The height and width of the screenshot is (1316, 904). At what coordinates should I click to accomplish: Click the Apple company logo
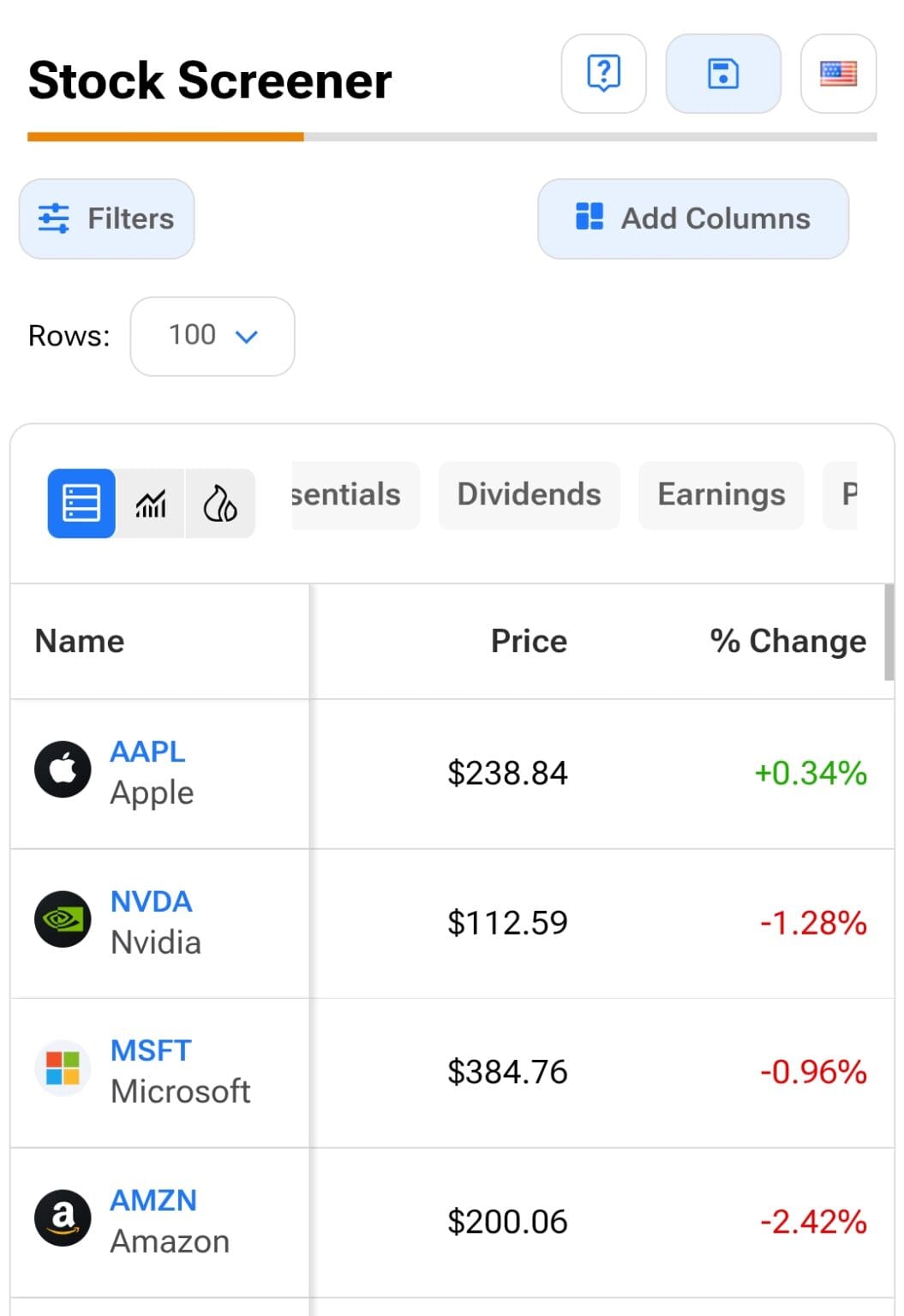[62, 769]
